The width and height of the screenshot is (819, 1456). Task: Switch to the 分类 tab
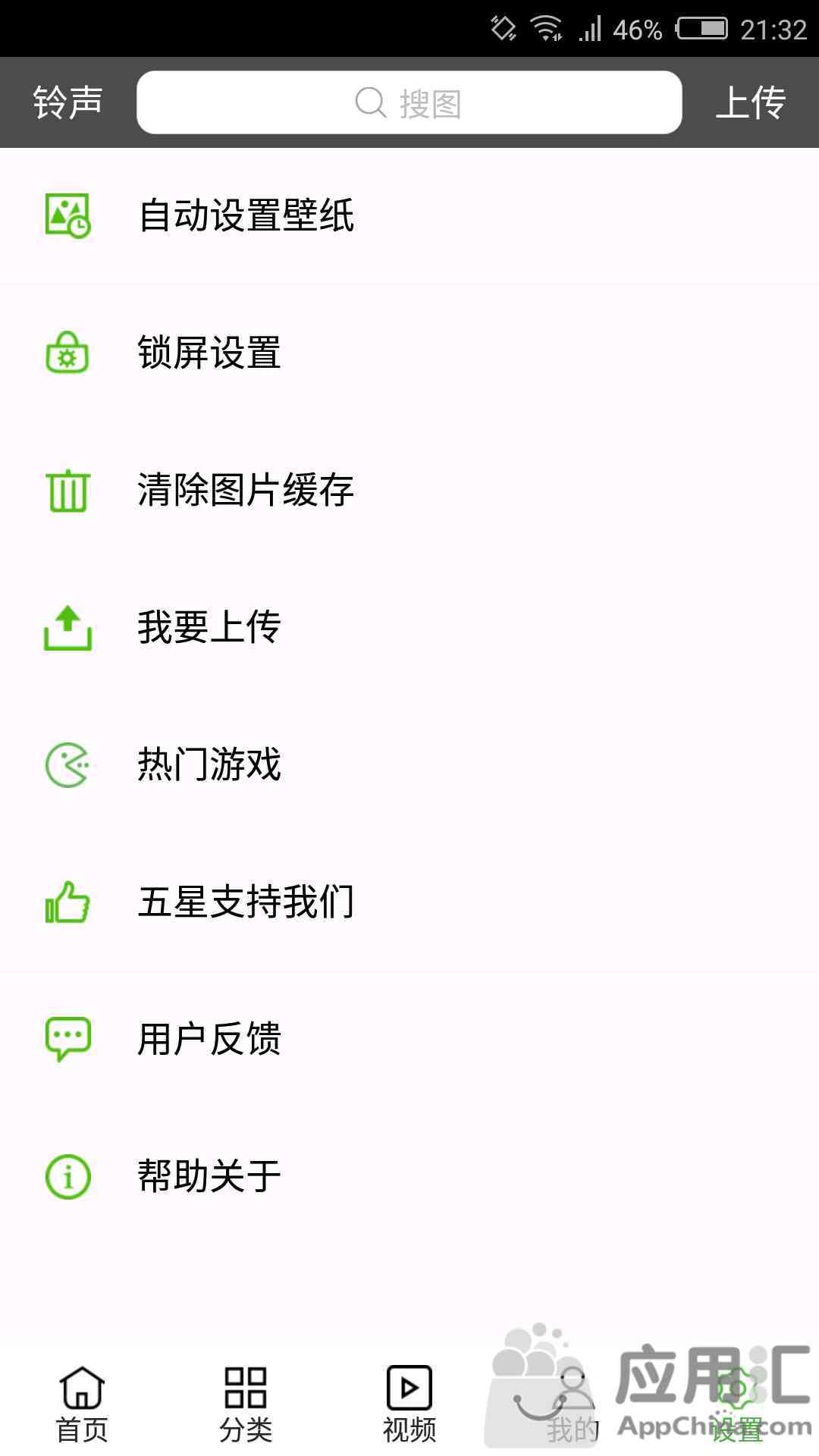[x=246, y=1404]
